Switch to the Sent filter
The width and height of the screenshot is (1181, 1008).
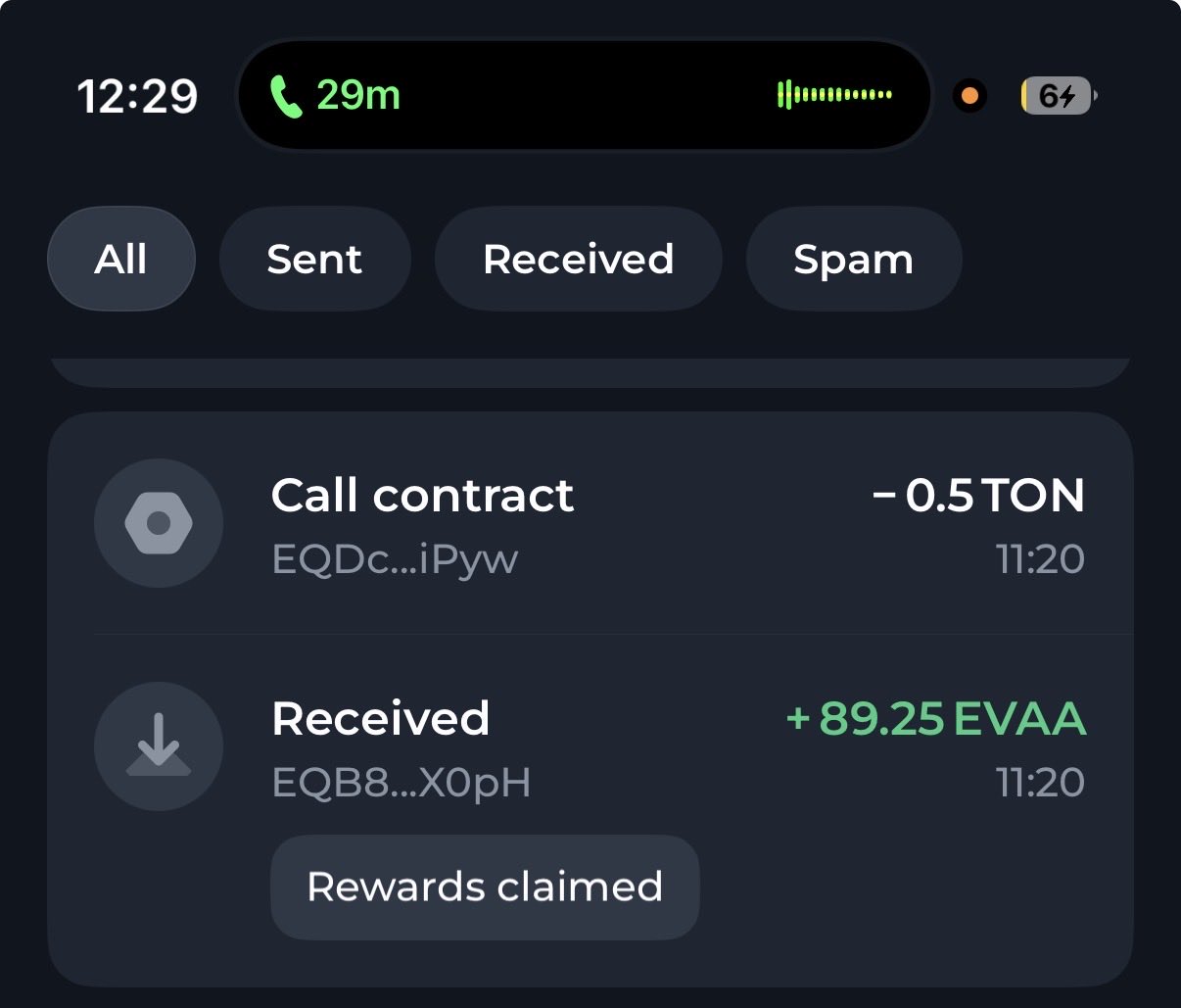pyautogui.click(x=314, y=260)
